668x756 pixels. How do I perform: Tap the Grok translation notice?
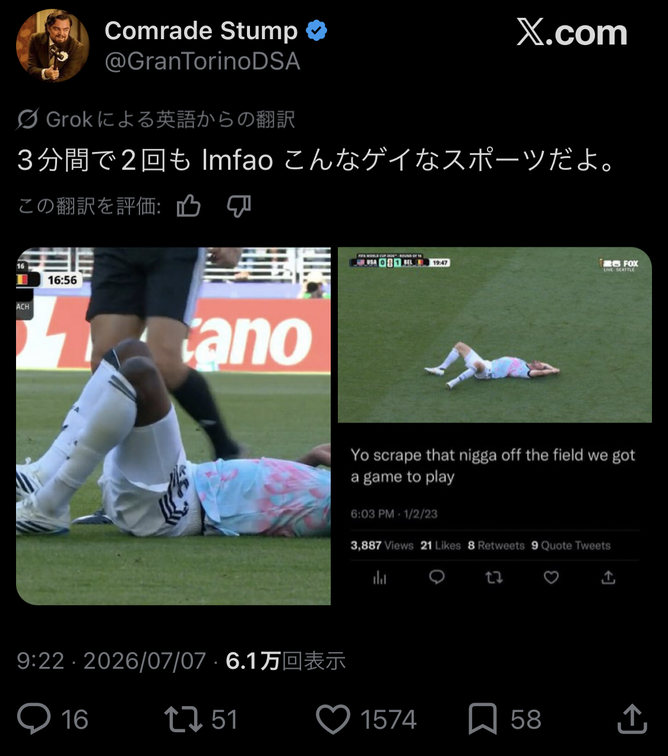(x=155, y=119)
